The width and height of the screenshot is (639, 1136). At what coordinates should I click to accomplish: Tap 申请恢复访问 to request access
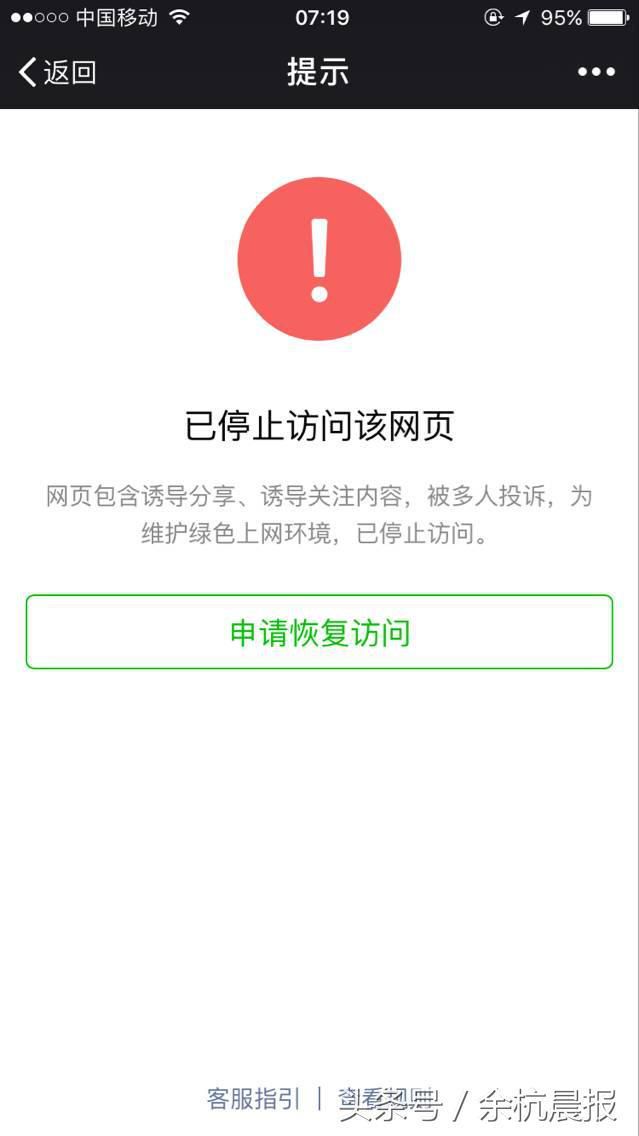[320, 632]
